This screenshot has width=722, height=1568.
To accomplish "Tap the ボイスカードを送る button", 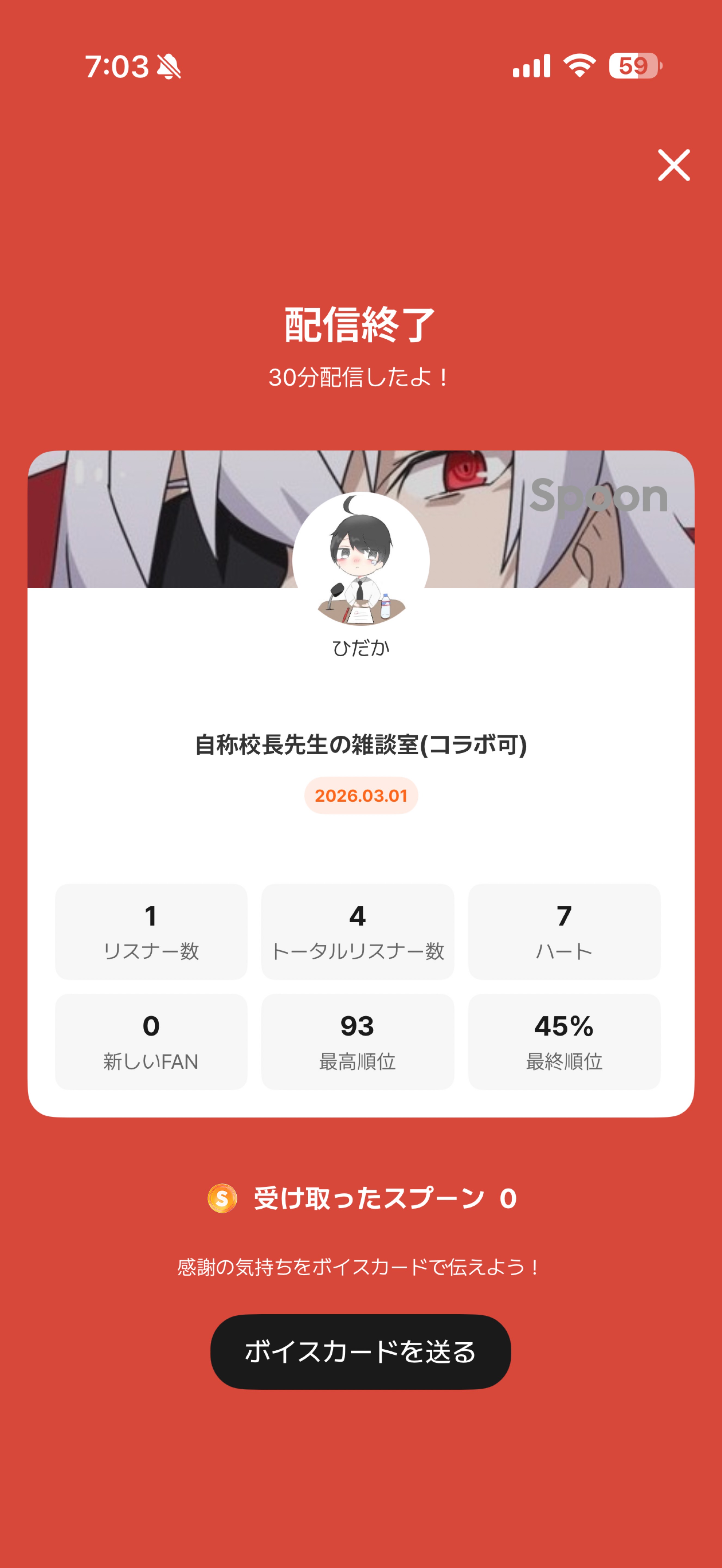I will (x=360, y=1351).
